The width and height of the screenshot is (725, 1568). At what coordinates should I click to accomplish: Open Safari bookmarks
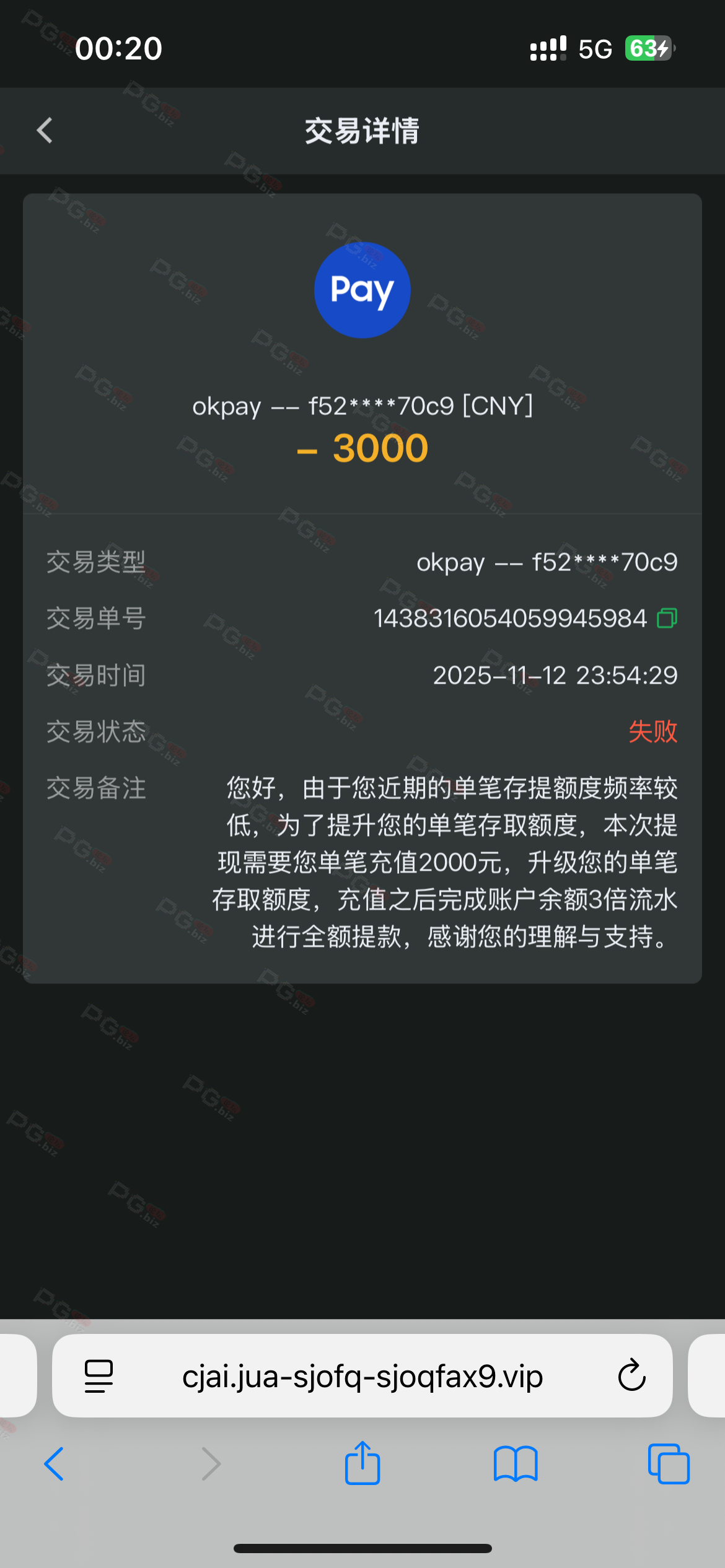click(x=516, y=1464)
